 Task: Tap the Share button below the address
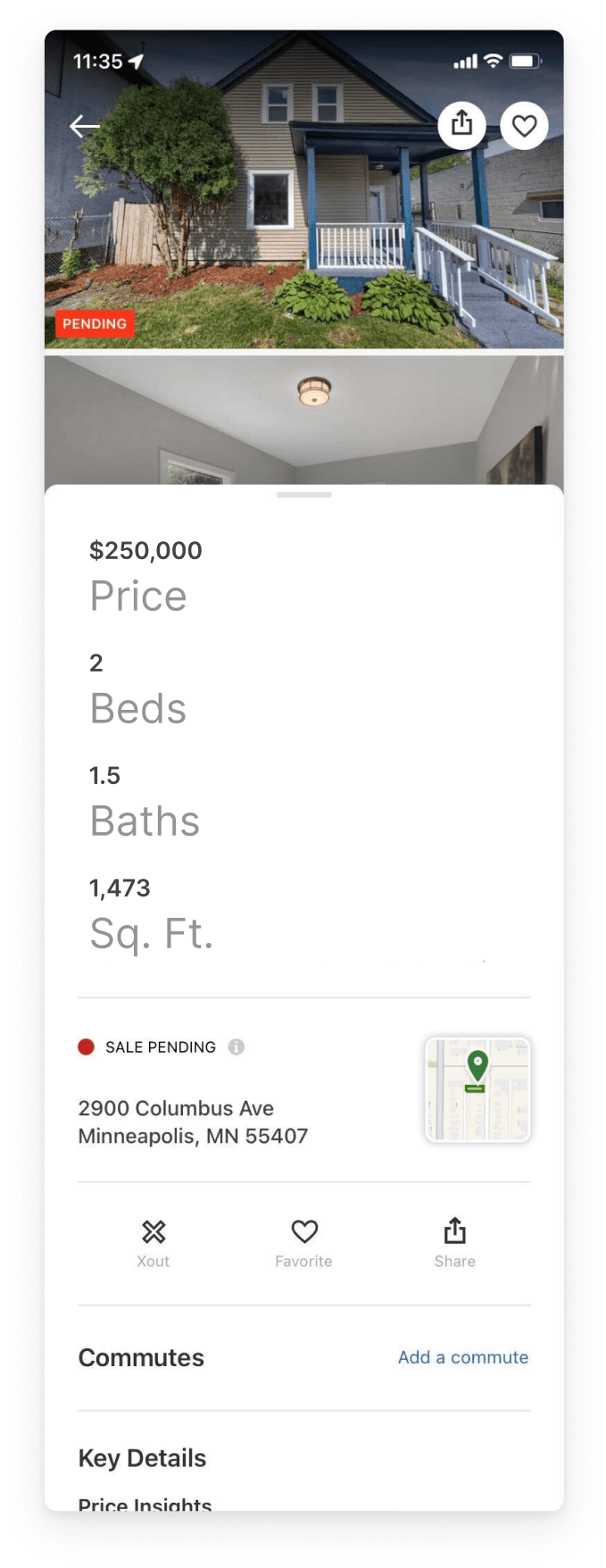click(x=454, y=1242)
